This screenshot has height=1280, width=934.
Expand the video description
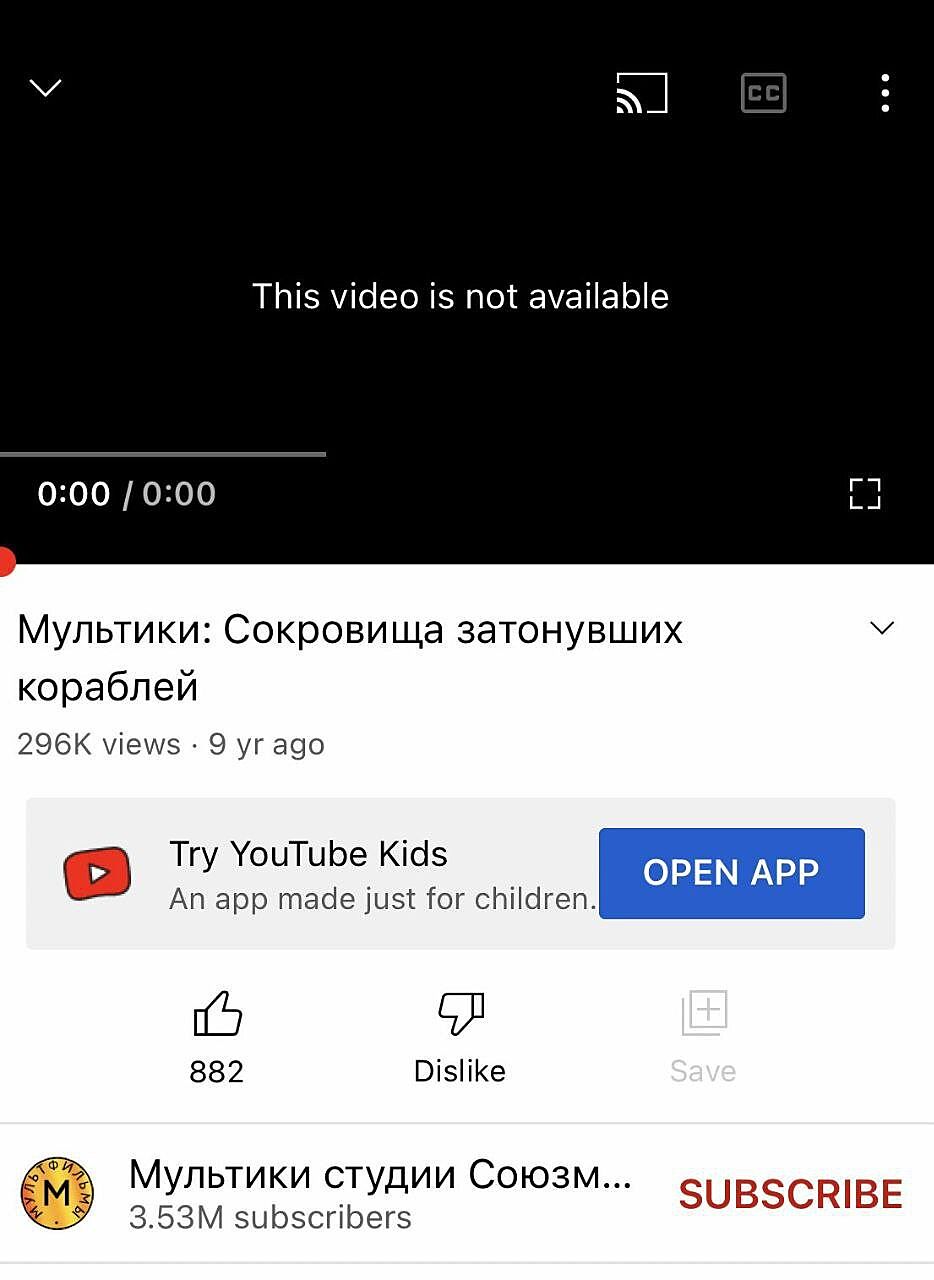[882, 628]
